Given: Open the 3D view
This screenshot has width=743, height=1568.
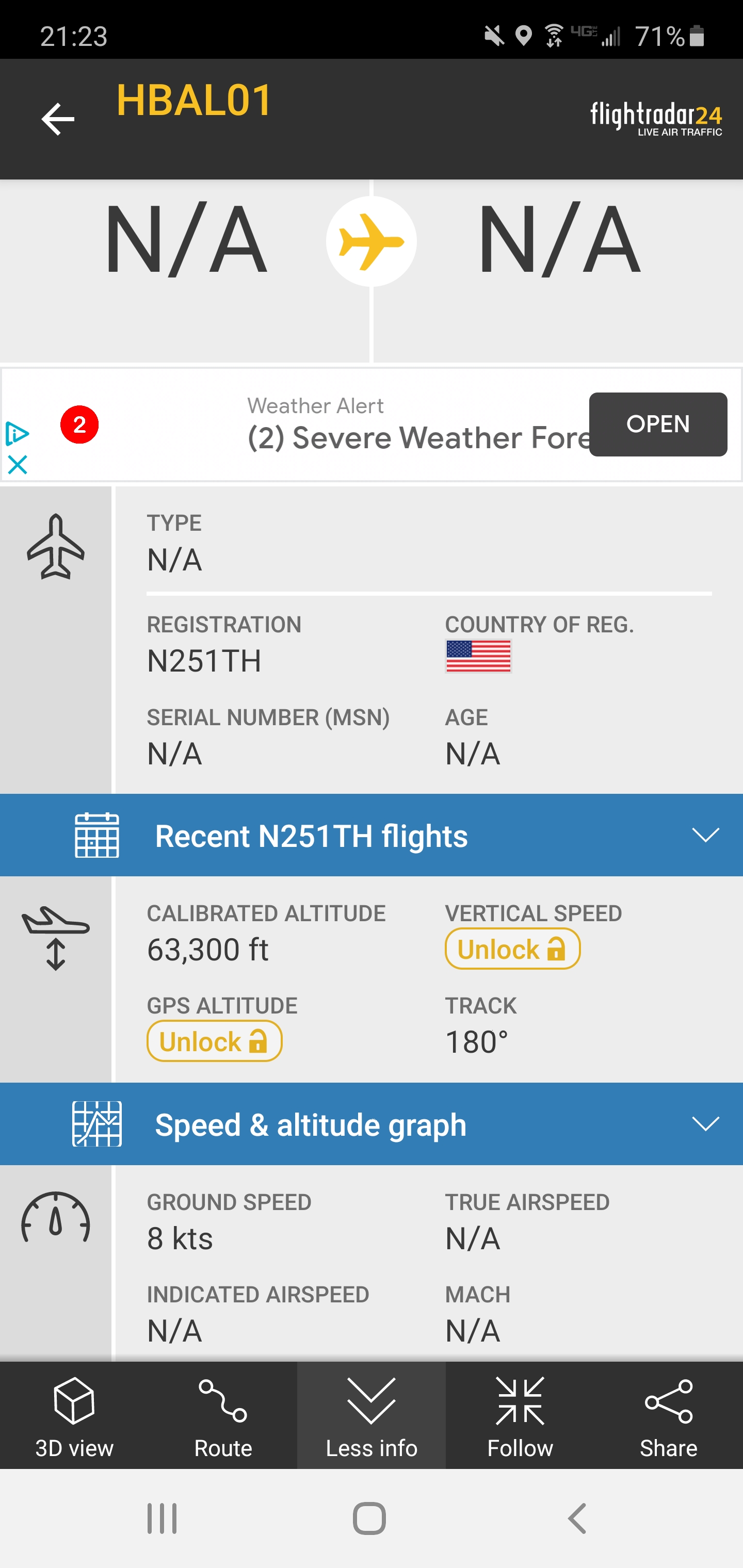Looking at the screenshot, I should point(74,1416).
